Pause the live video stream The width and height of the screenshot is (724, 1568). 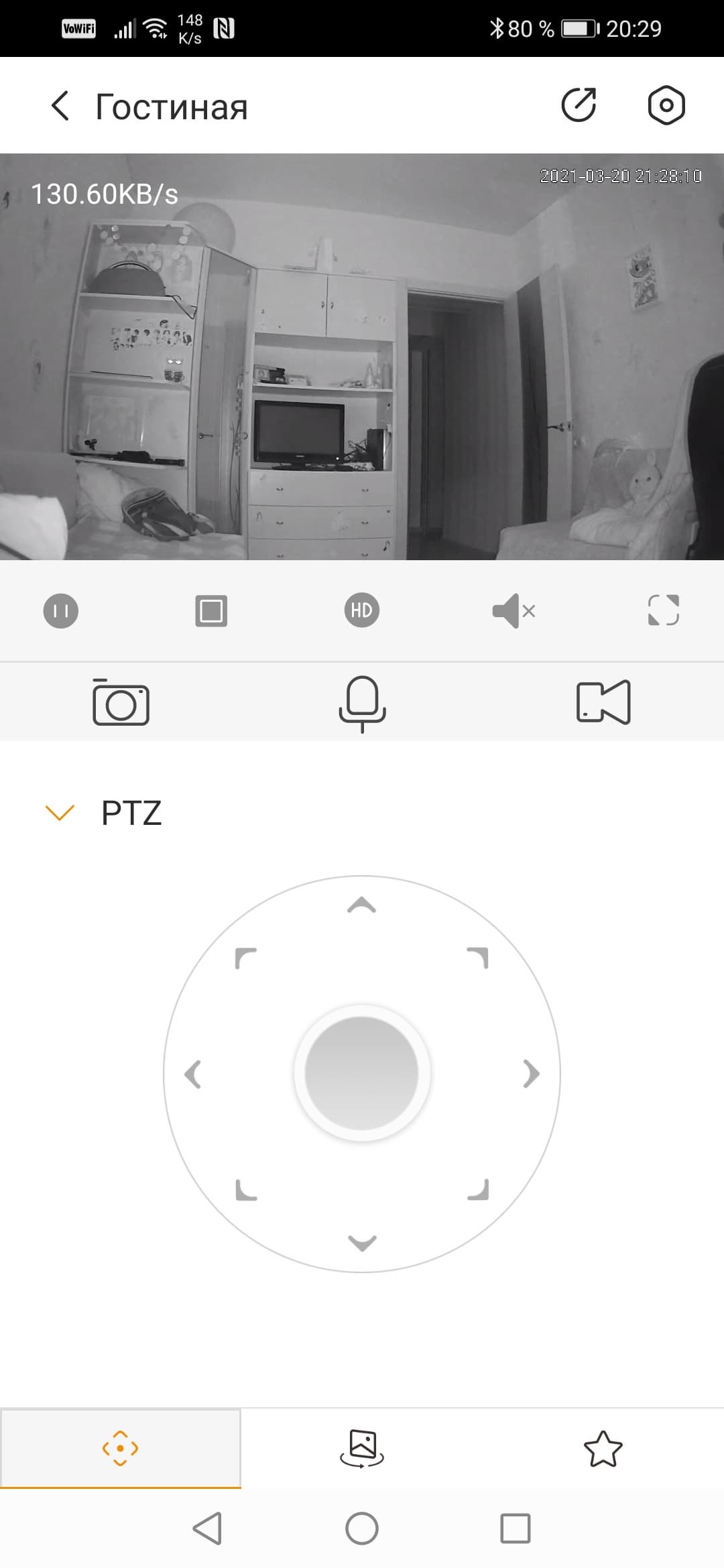[x=61, y=611]
